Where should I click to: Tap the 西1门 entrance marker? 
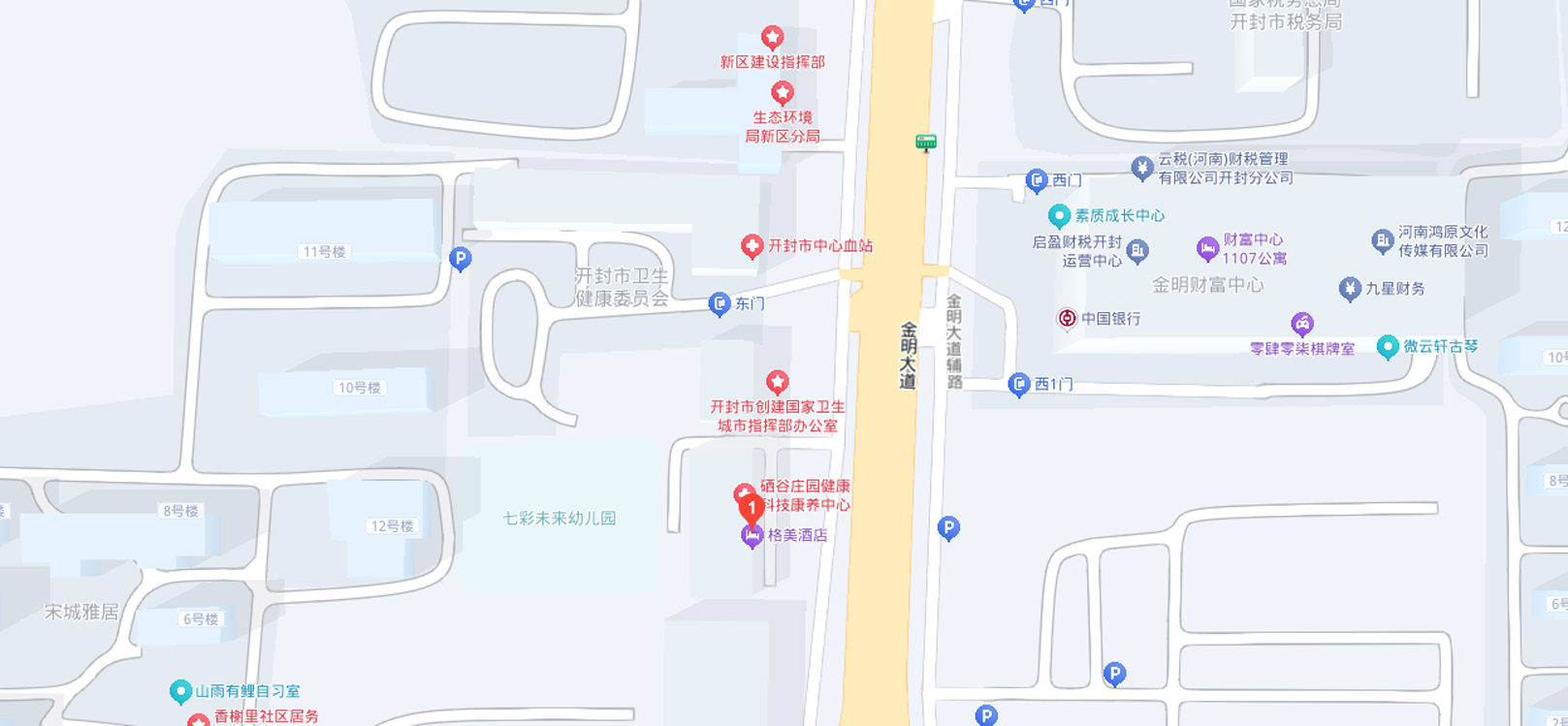coord(1019,385)
